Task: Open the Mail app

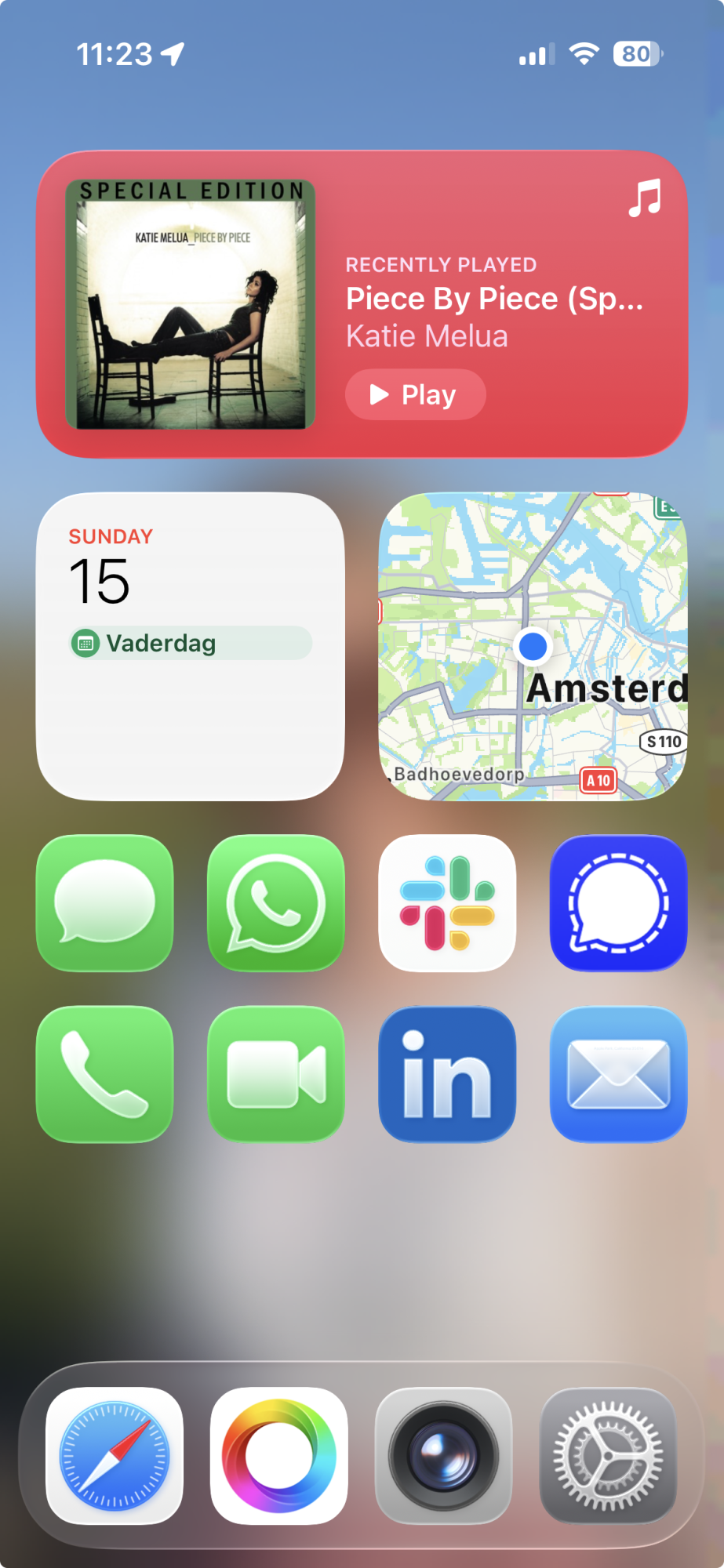Action: [x=619, y=1074]
